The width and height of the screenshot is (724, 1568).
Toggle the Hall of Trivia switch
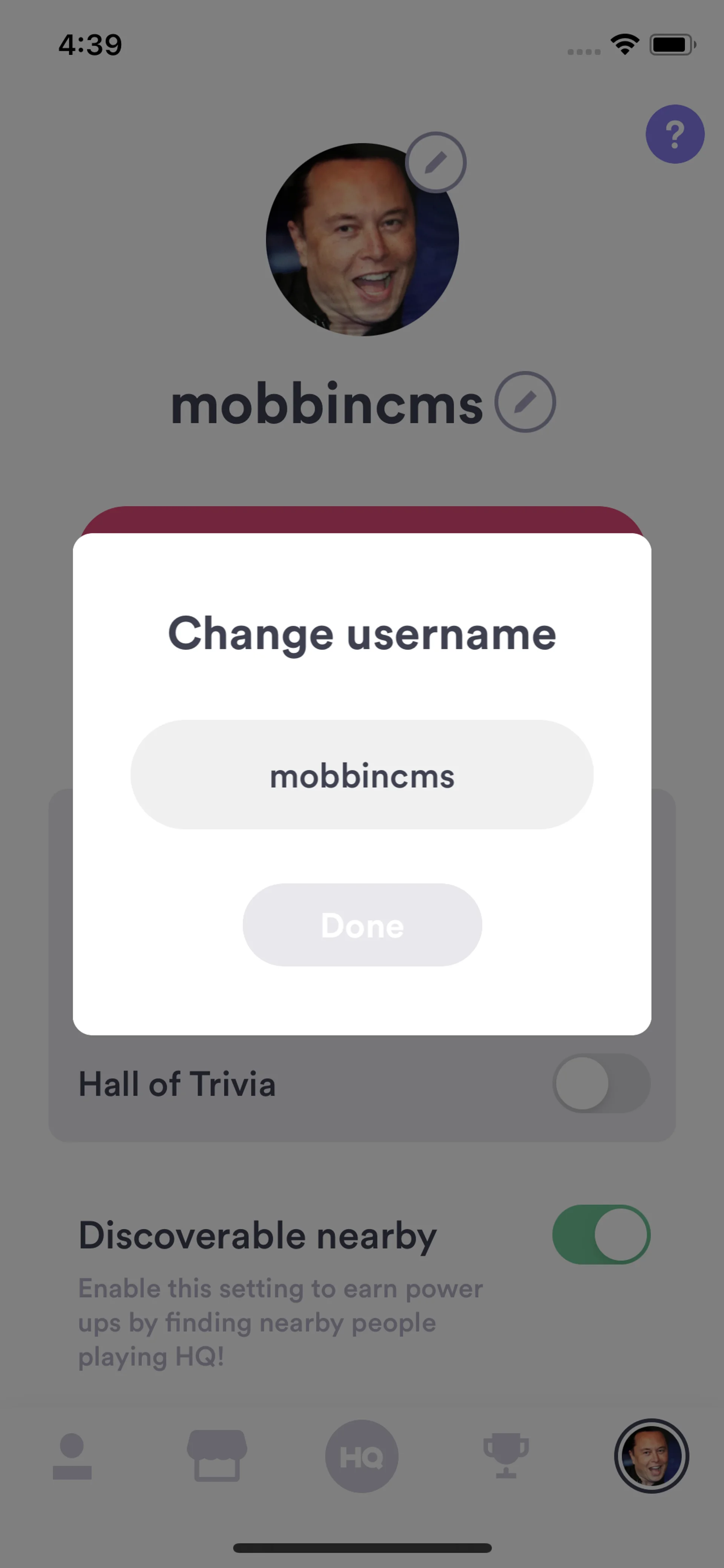600,1083
